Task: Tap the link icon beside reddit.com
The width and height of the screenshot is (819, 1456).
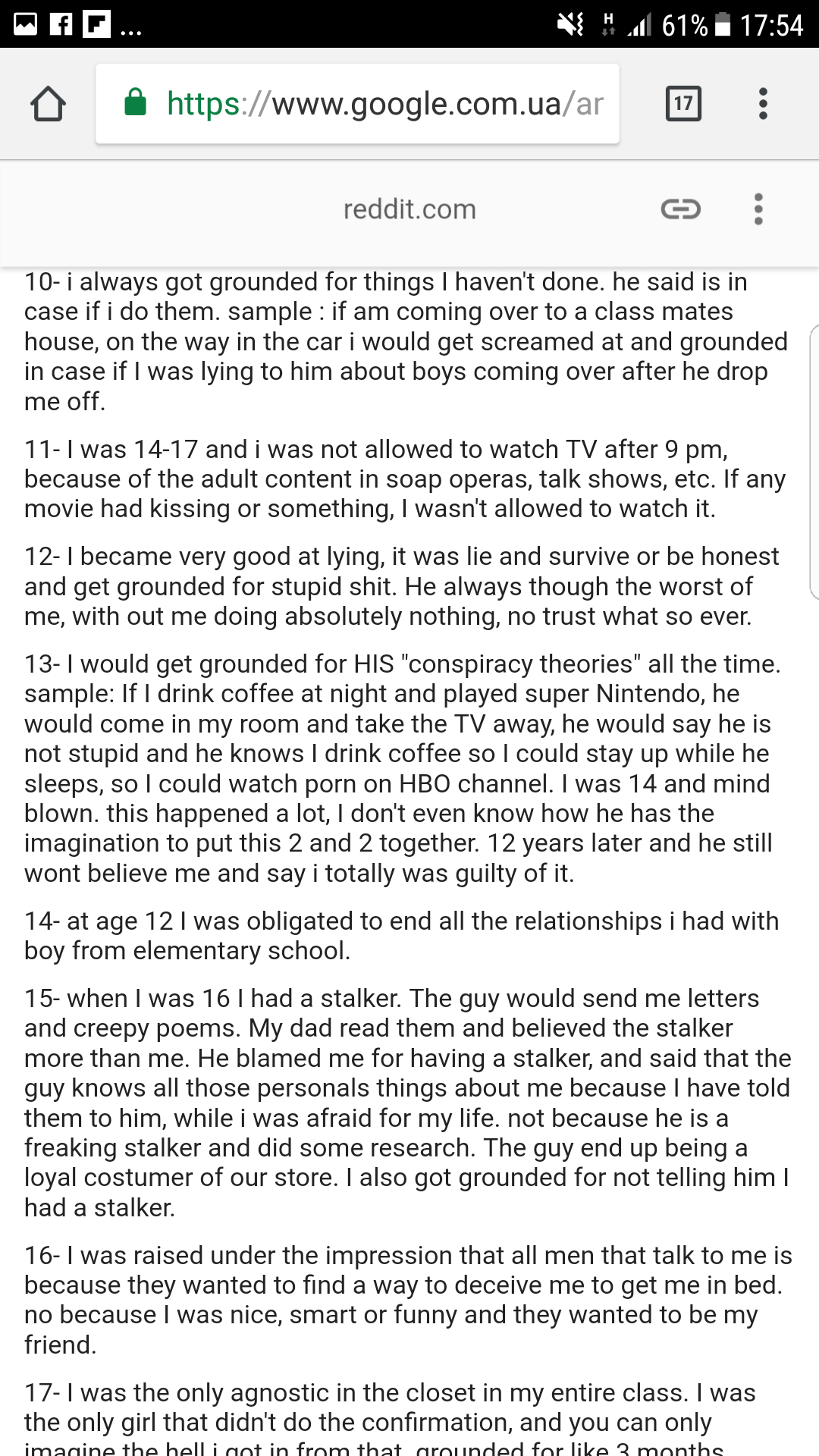Action: tap(680, 209)
